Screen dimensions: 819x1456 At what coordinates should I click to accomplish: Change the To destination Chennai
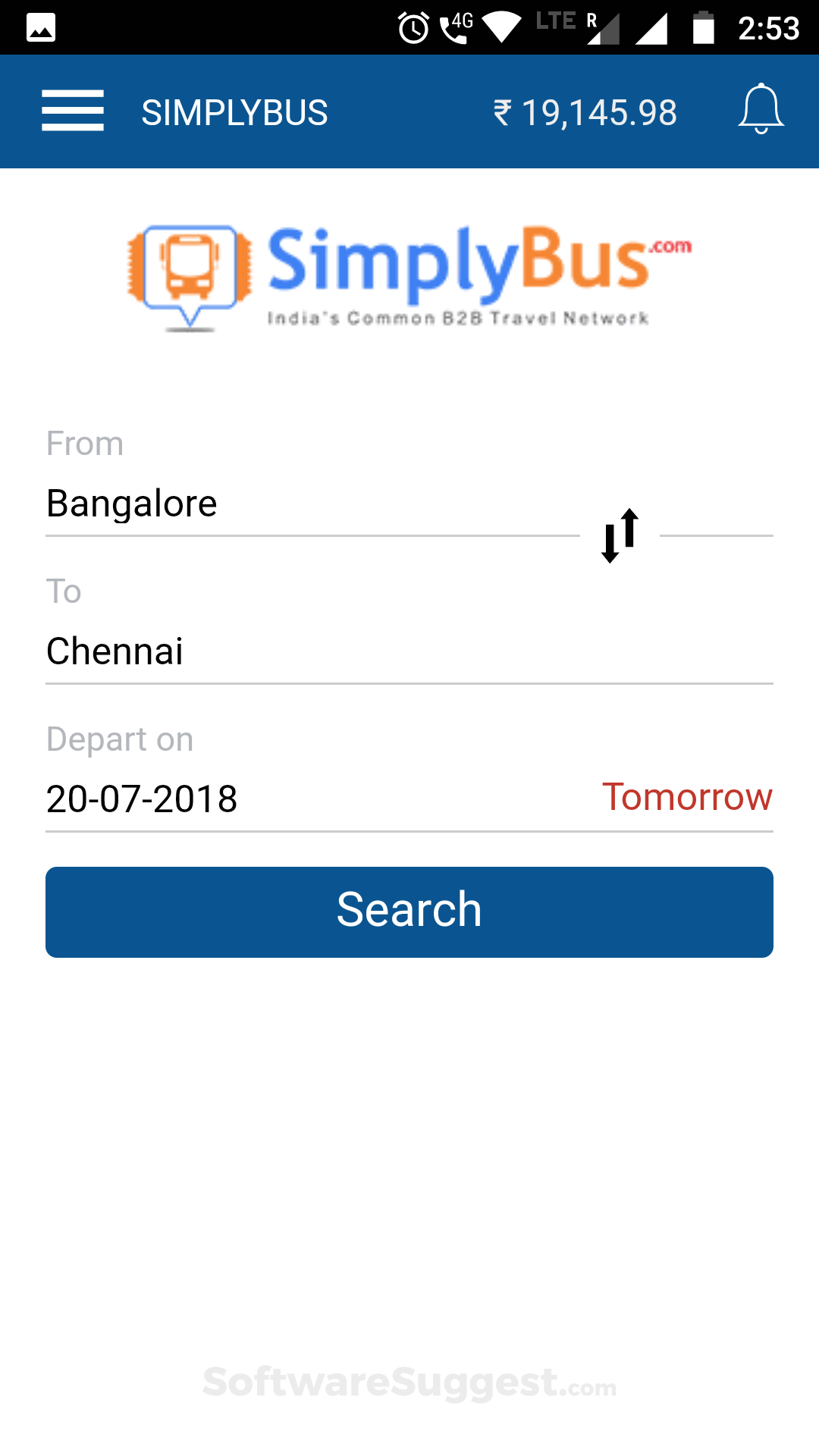(379, 651)
